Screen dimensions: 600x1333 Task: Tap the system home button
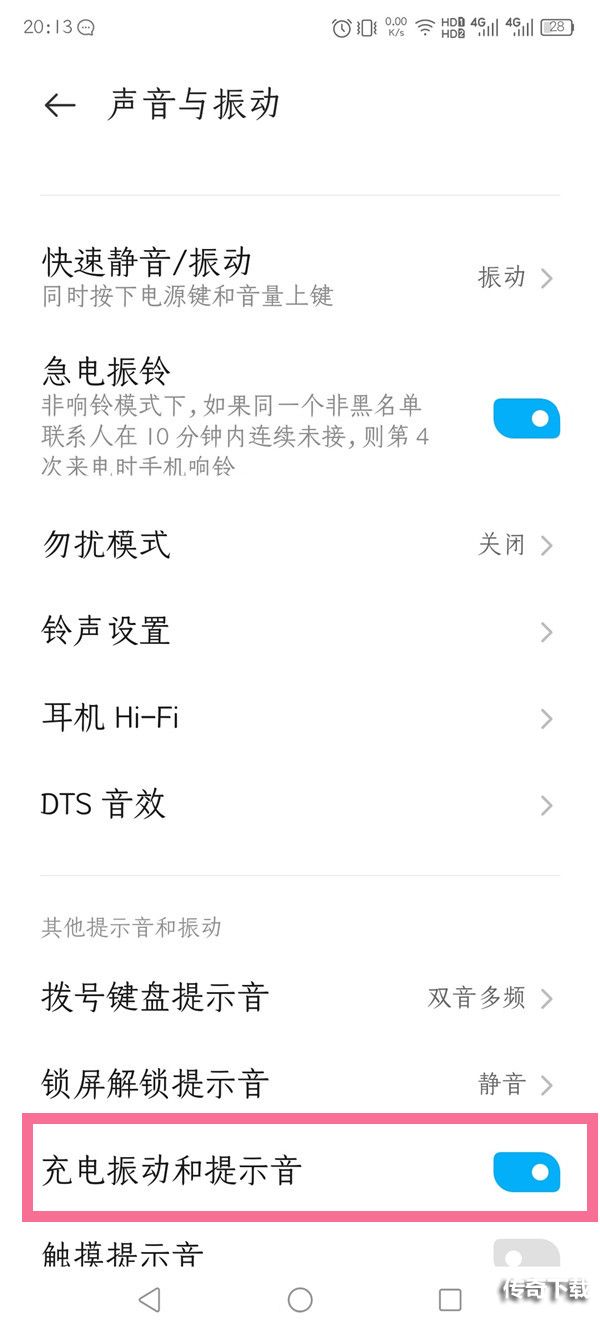(300, 1299)
